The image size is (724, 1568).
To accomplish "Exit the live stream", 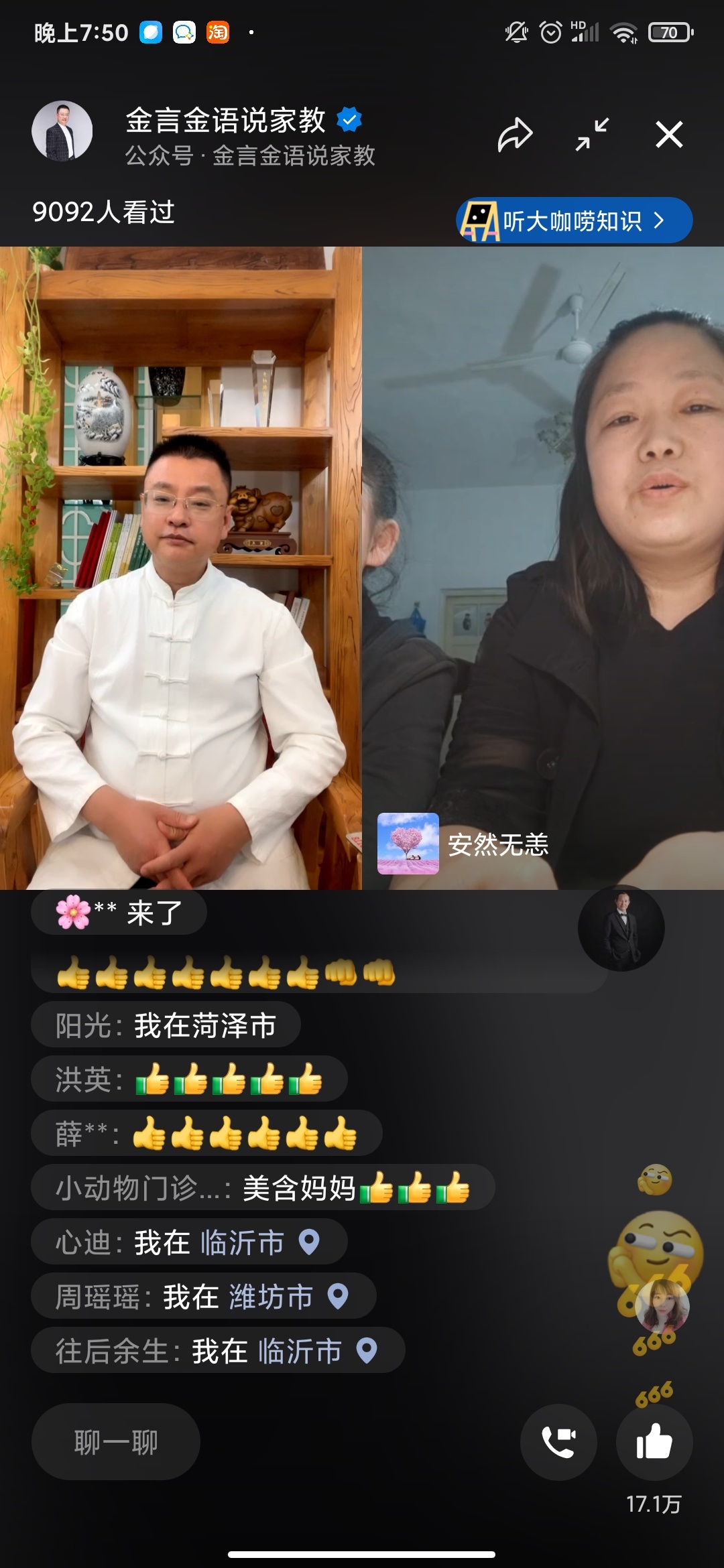I will tap(668, 134).
